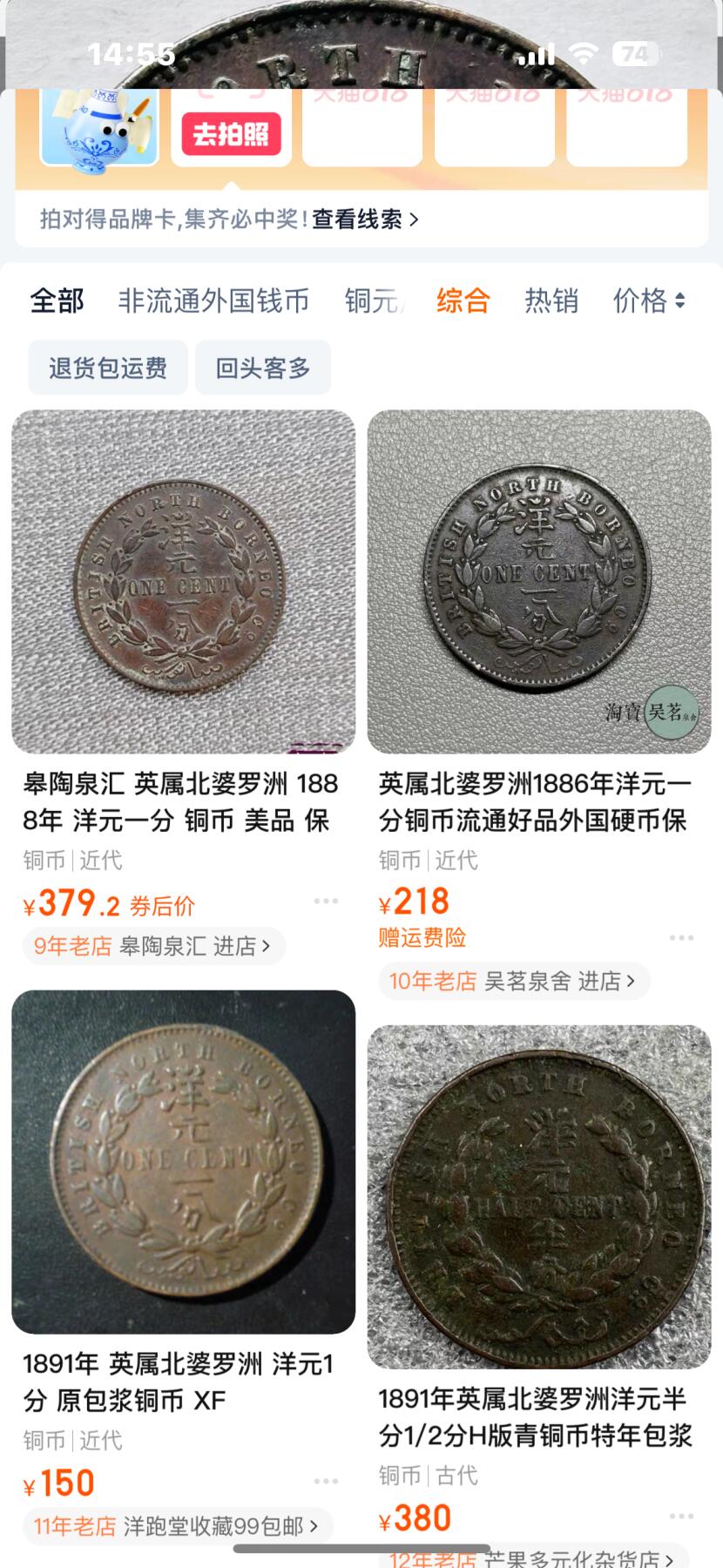Toggle the 价格 sort order

pos(648,301)
